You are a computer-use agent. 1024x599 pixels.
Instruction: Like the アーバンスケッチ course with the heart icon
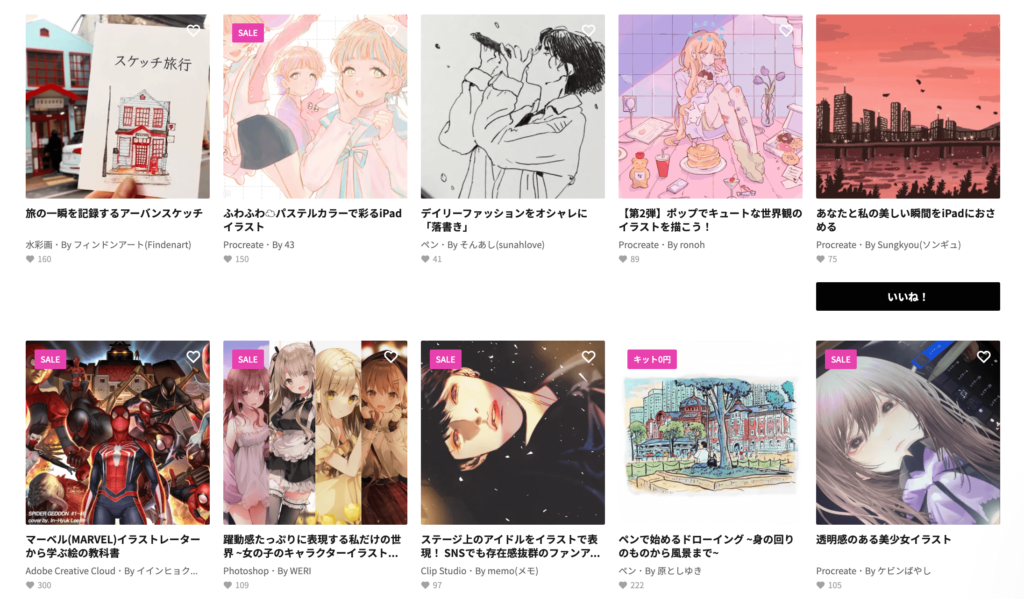193,31
